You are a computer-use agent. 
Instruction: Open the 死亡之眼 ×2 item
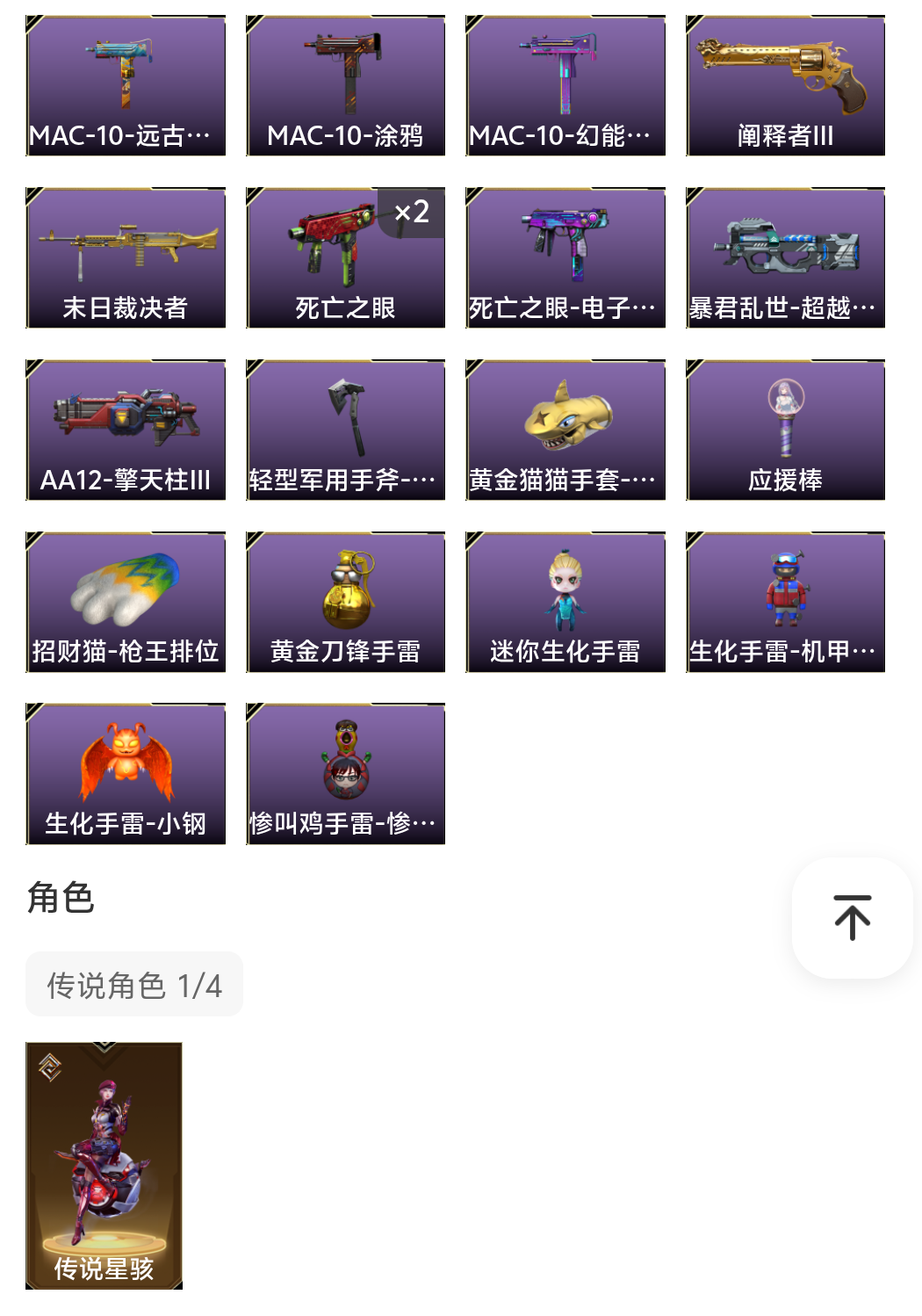click(345, 257)
